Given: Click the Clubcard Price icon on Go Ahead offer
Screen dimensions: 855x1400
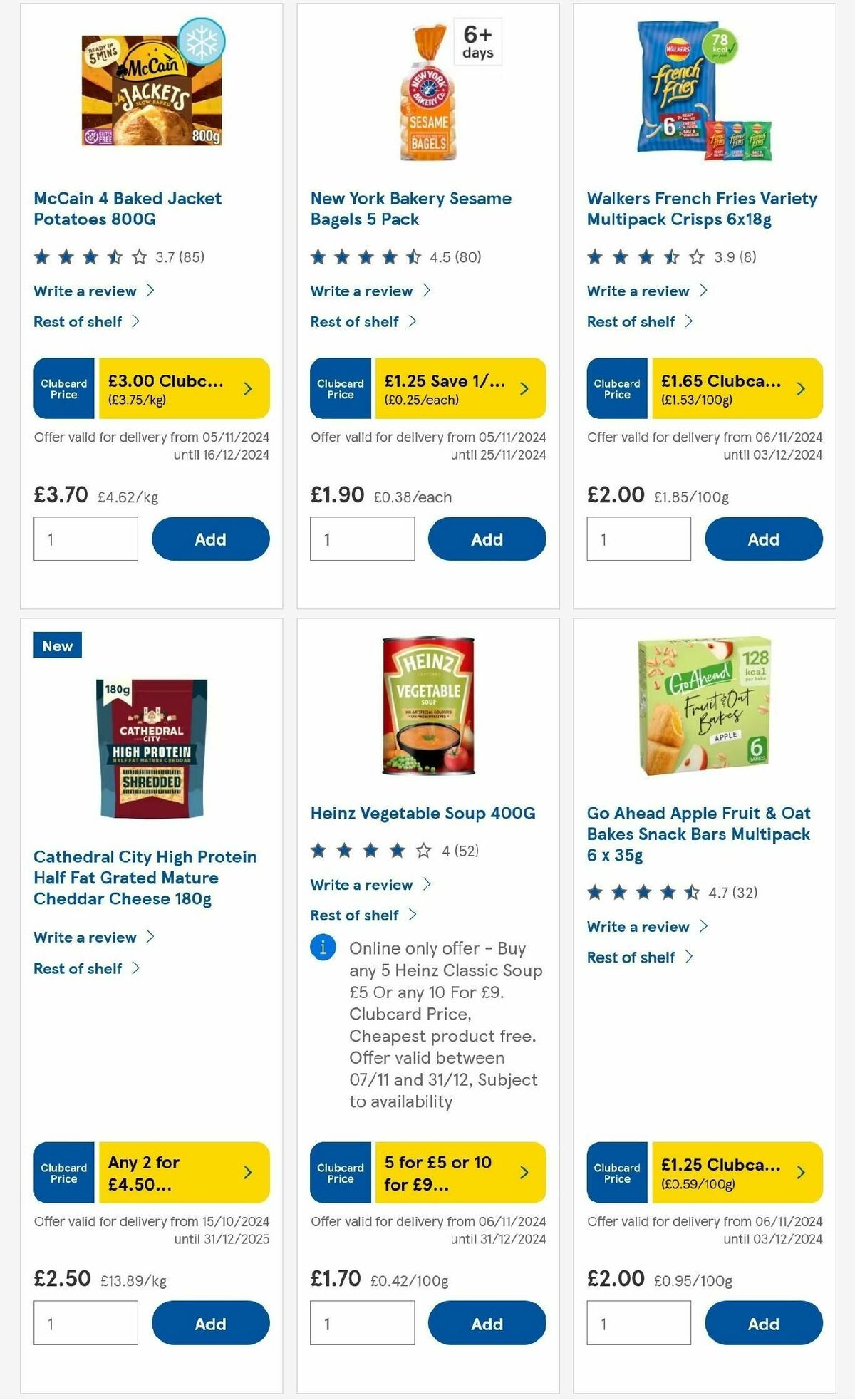Looking at the screenshot, I should click(x=616, y=1172).
